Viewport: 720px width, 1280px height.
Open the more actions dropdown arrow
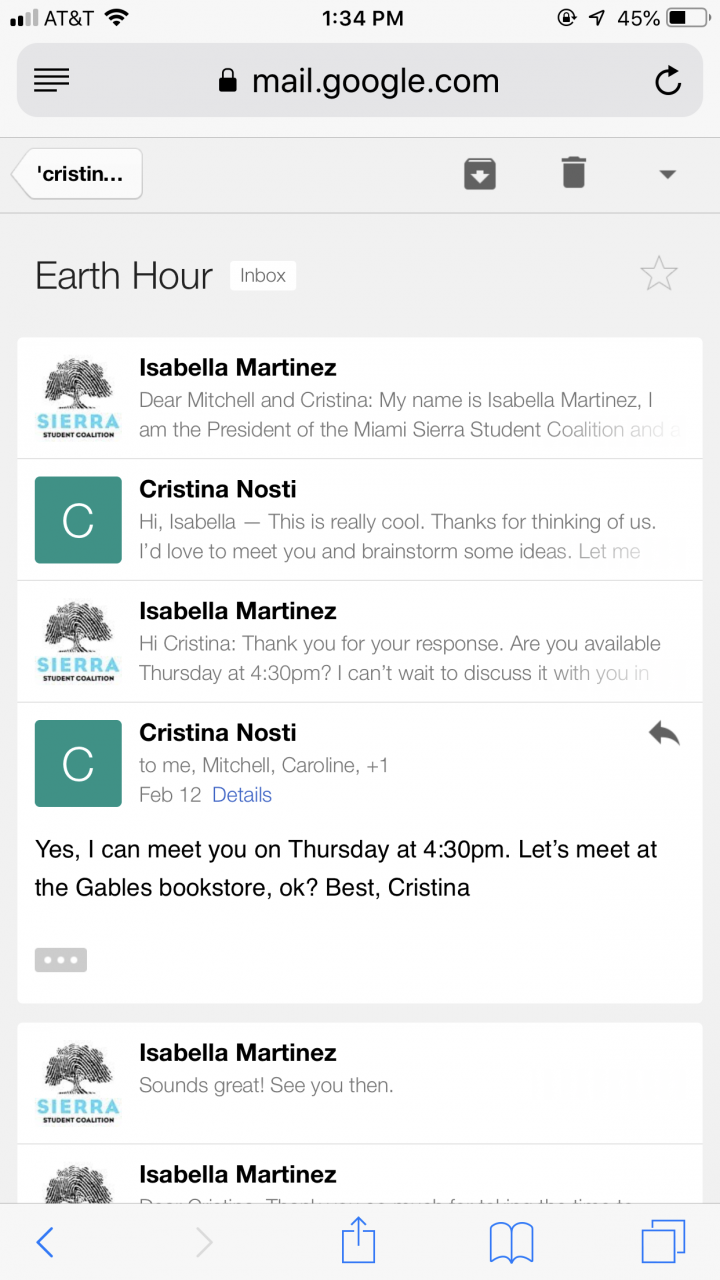[668, 174]
